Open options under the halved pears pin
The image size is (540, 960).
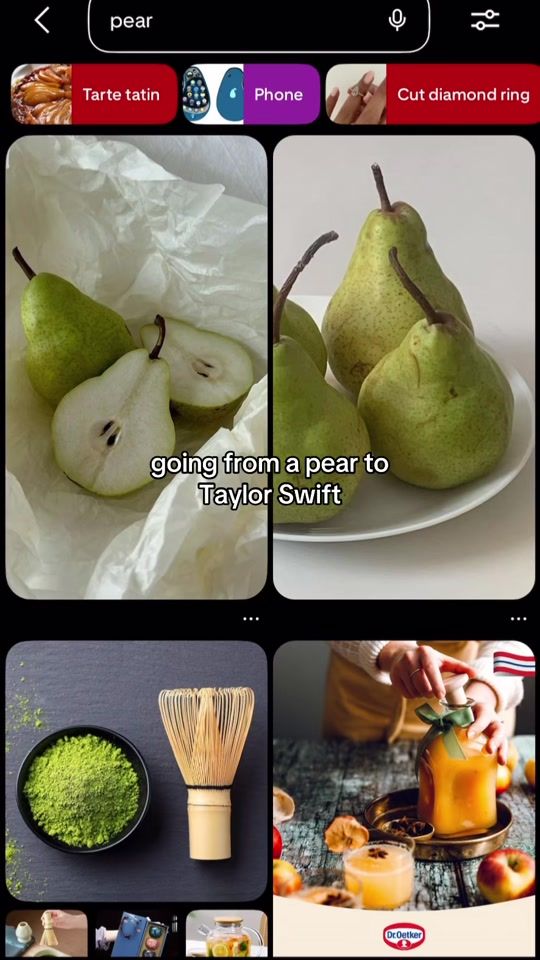251,619
